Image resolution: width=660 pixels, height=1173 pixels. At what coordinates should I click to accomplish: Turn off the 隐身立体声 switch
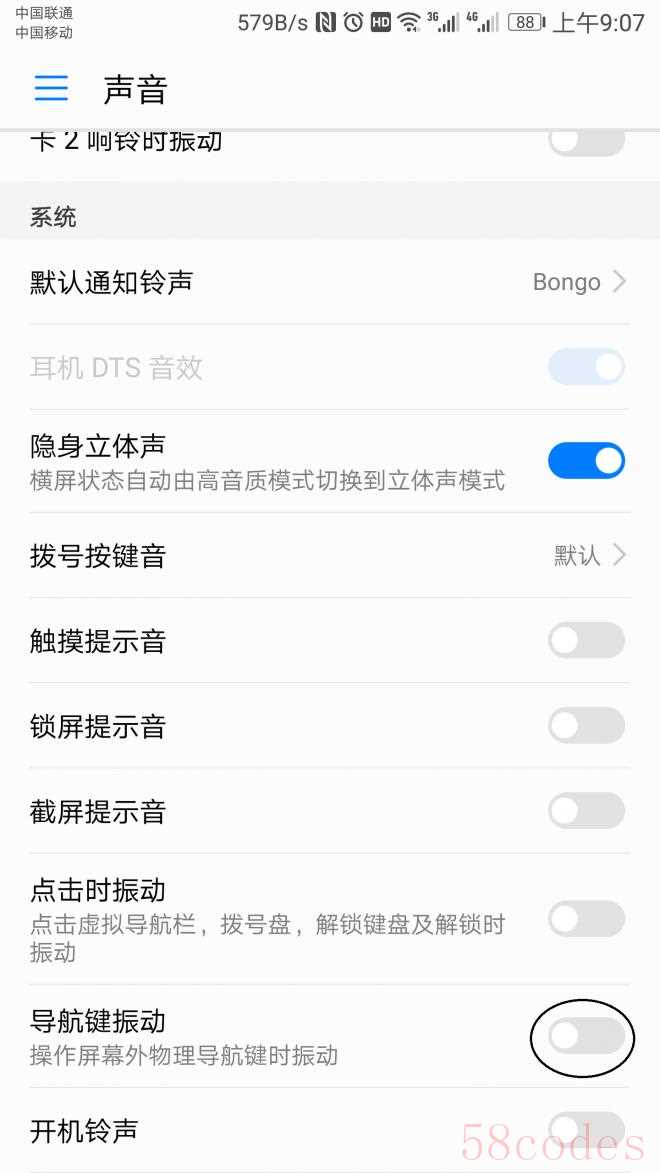[x=586, y=461]
